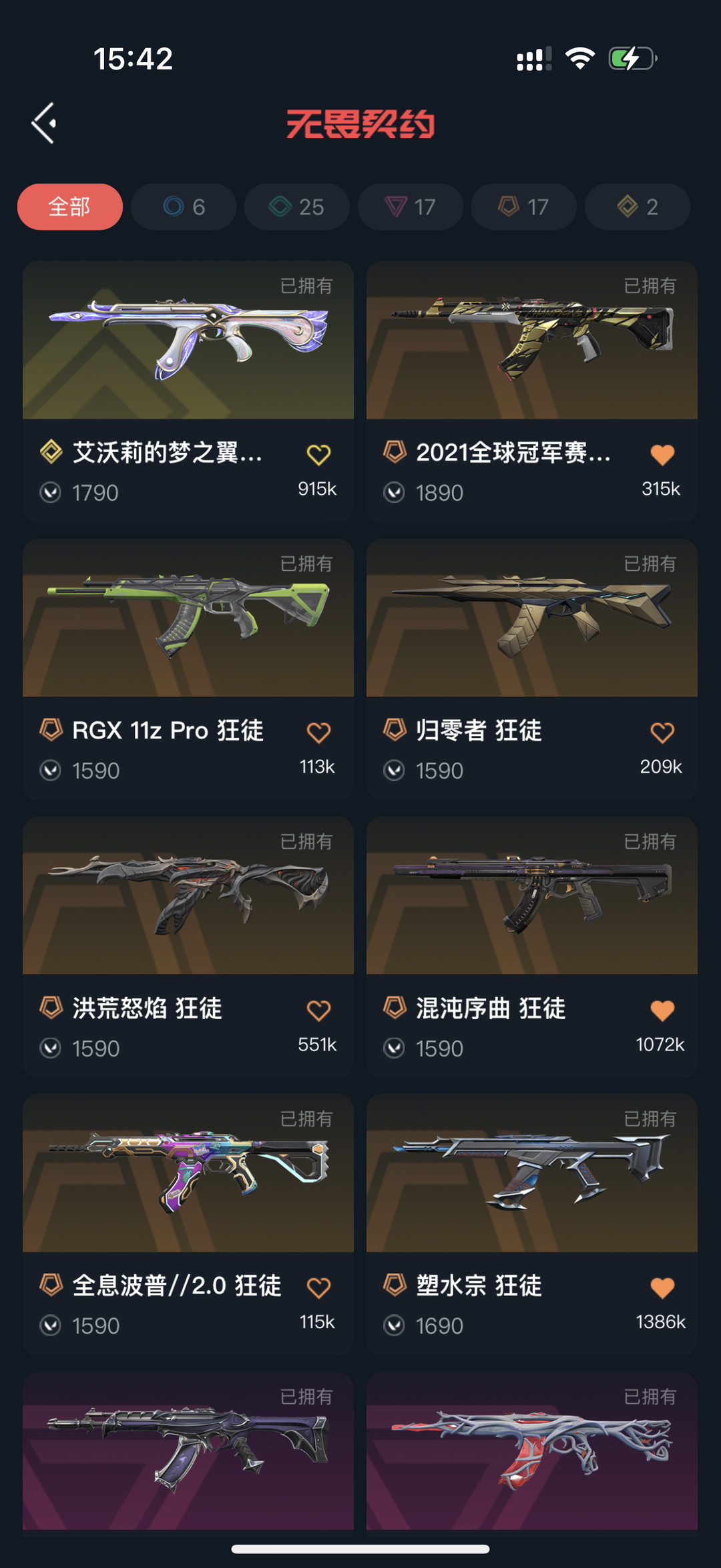Open the 塑水宗 狂徒 skin card
Image resolution: width=721 pixels, height=1568 pixels.
coord(532,1224)
